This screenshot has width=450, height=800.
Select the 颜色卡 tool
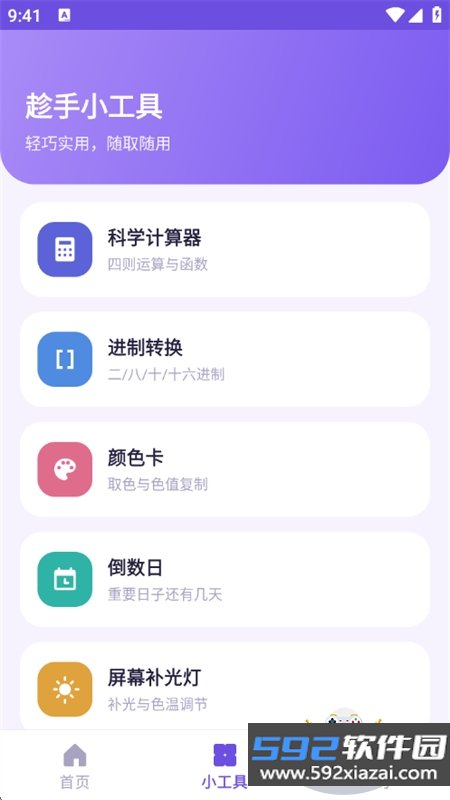pyautogui.click(x=225, y=469)
